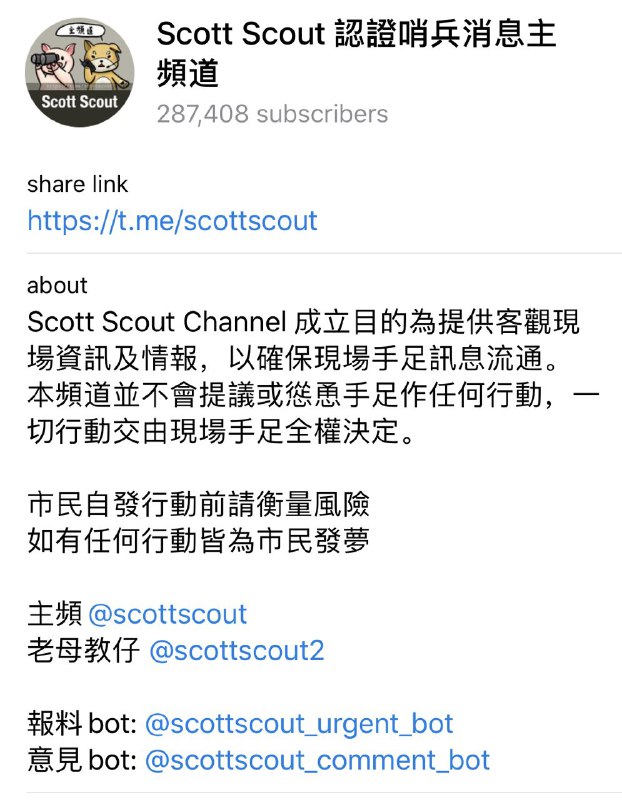Image resolution: width=622 pixels, height=800 pixels.
Task: Open the @scottscout main channel mention
Action: [167, 613]
